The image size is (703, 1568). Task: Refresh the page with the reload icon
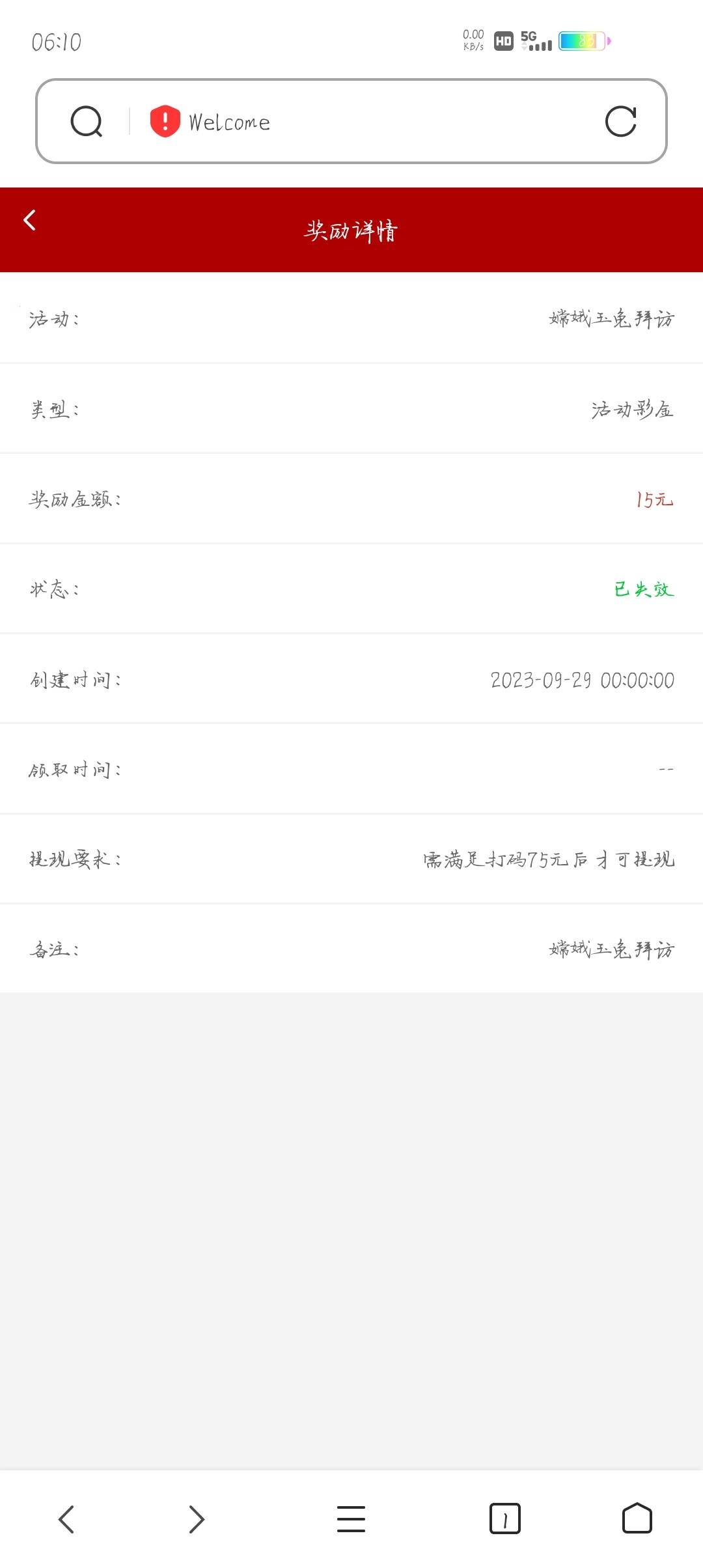(x=620, y=122)
